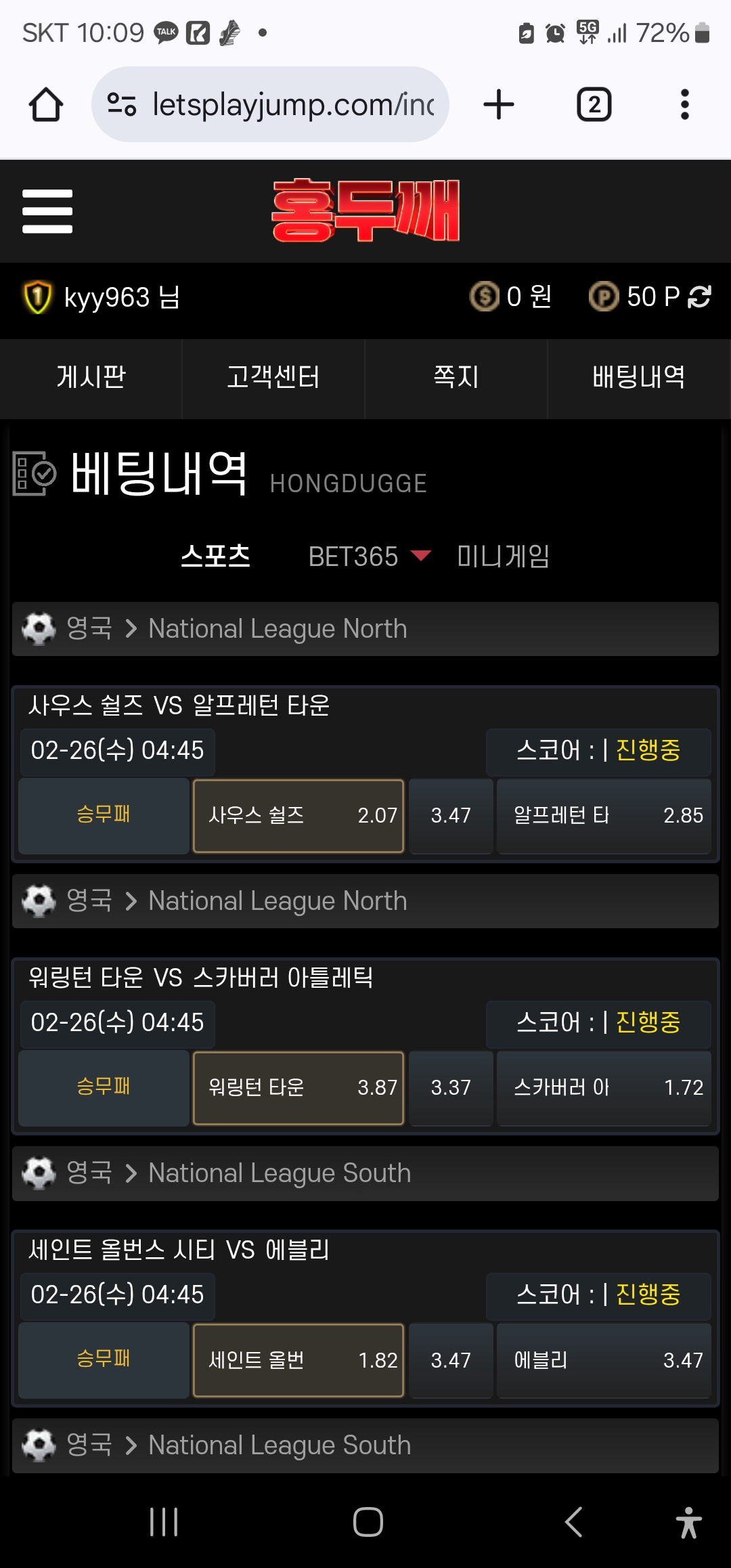Screen dimensions: 731x1568
Task: Open the browser overflow menu
Action: pos(684,105)
